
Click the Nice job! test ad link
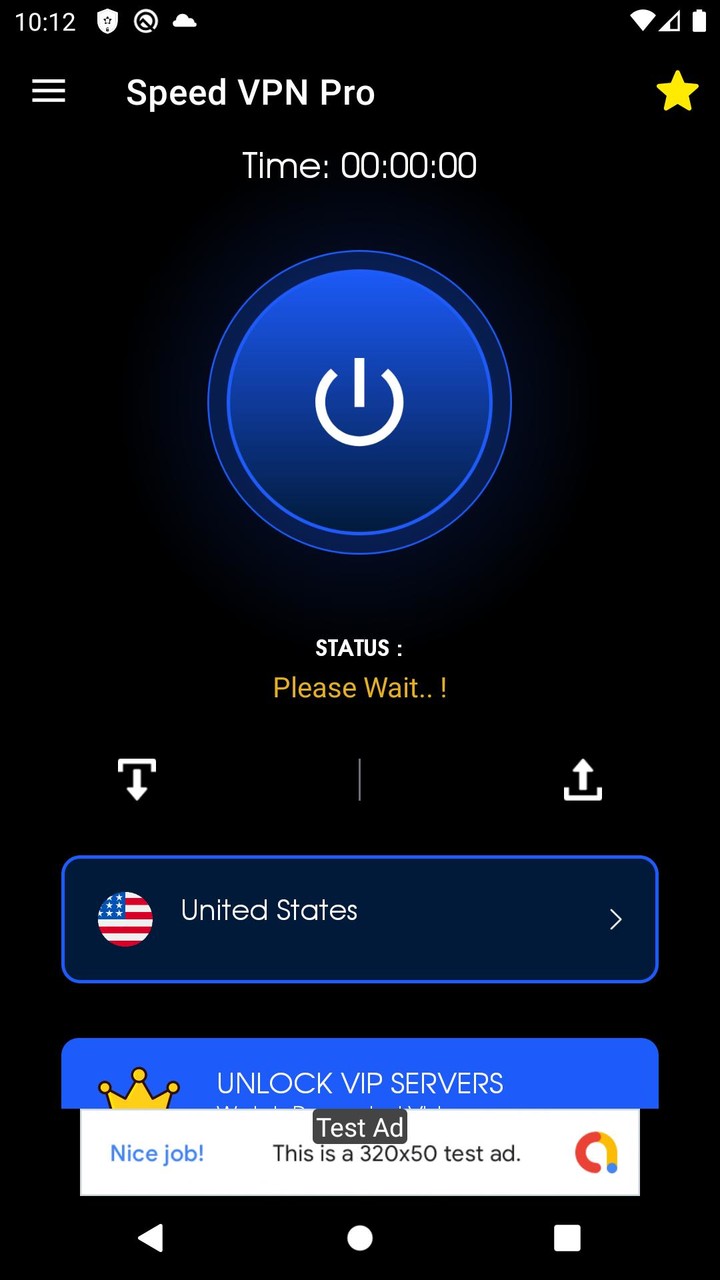point(156,1152)
